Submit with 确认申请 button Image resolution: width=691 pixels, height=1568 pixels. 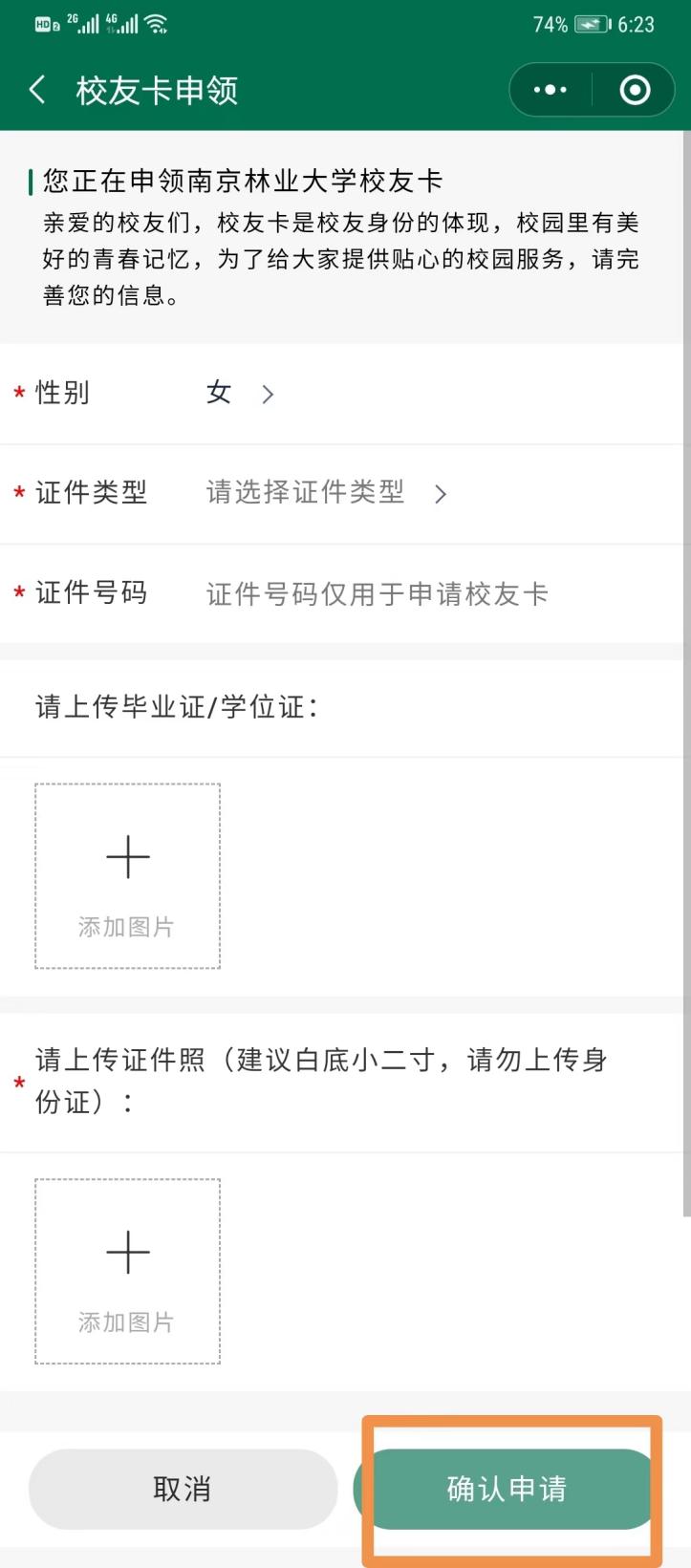507,1489
